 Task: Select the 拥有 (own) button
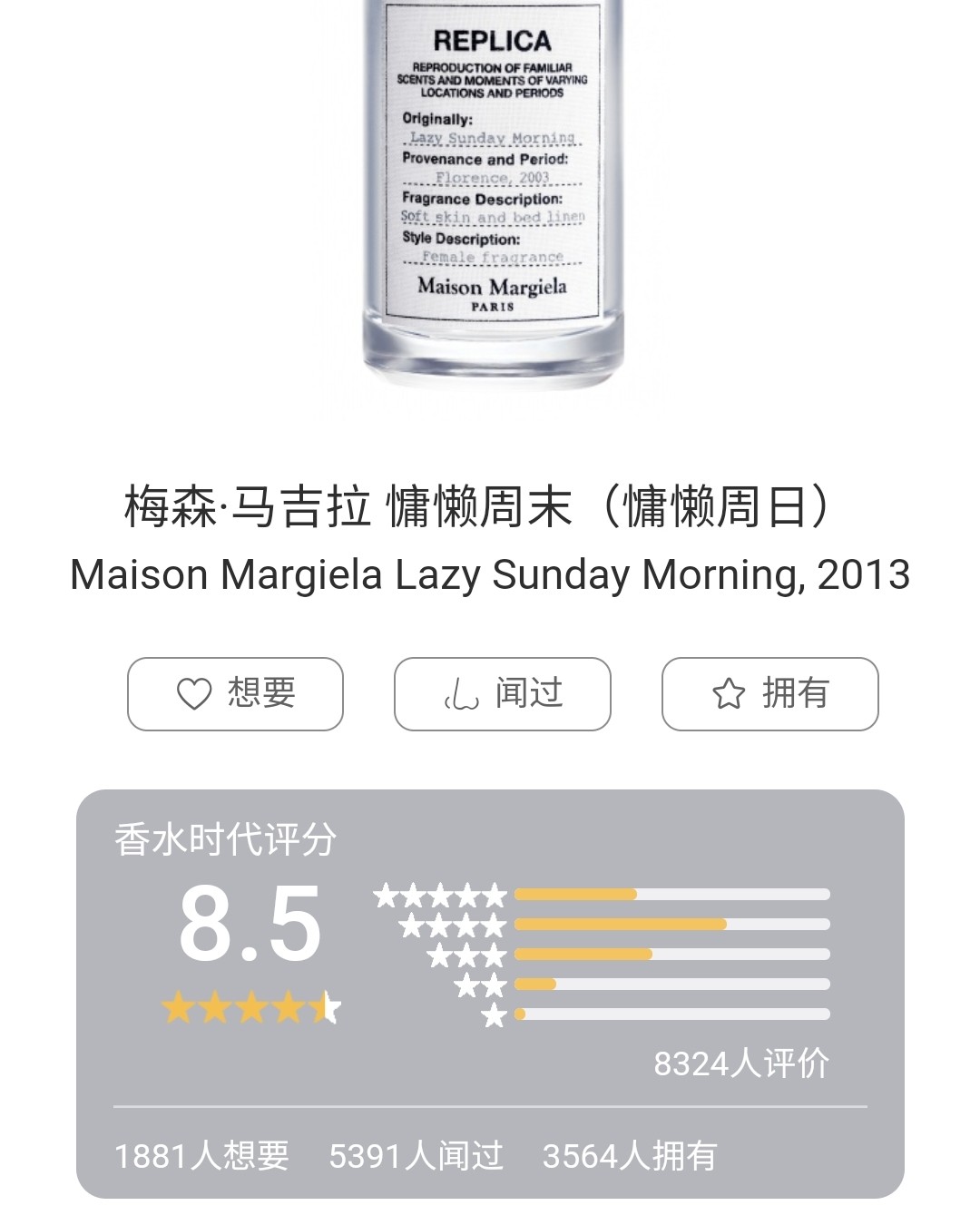tap(769, 694)
